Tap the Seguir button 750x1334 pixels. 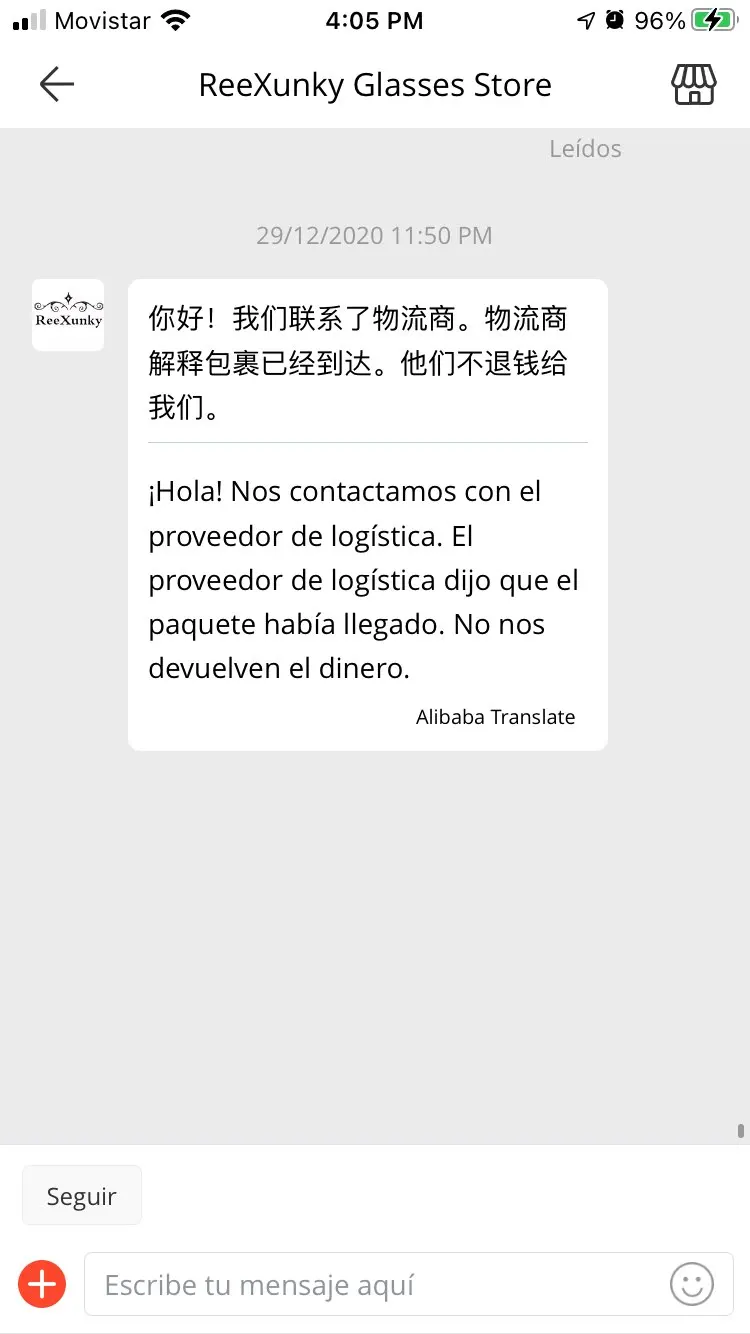point(82,1196)
